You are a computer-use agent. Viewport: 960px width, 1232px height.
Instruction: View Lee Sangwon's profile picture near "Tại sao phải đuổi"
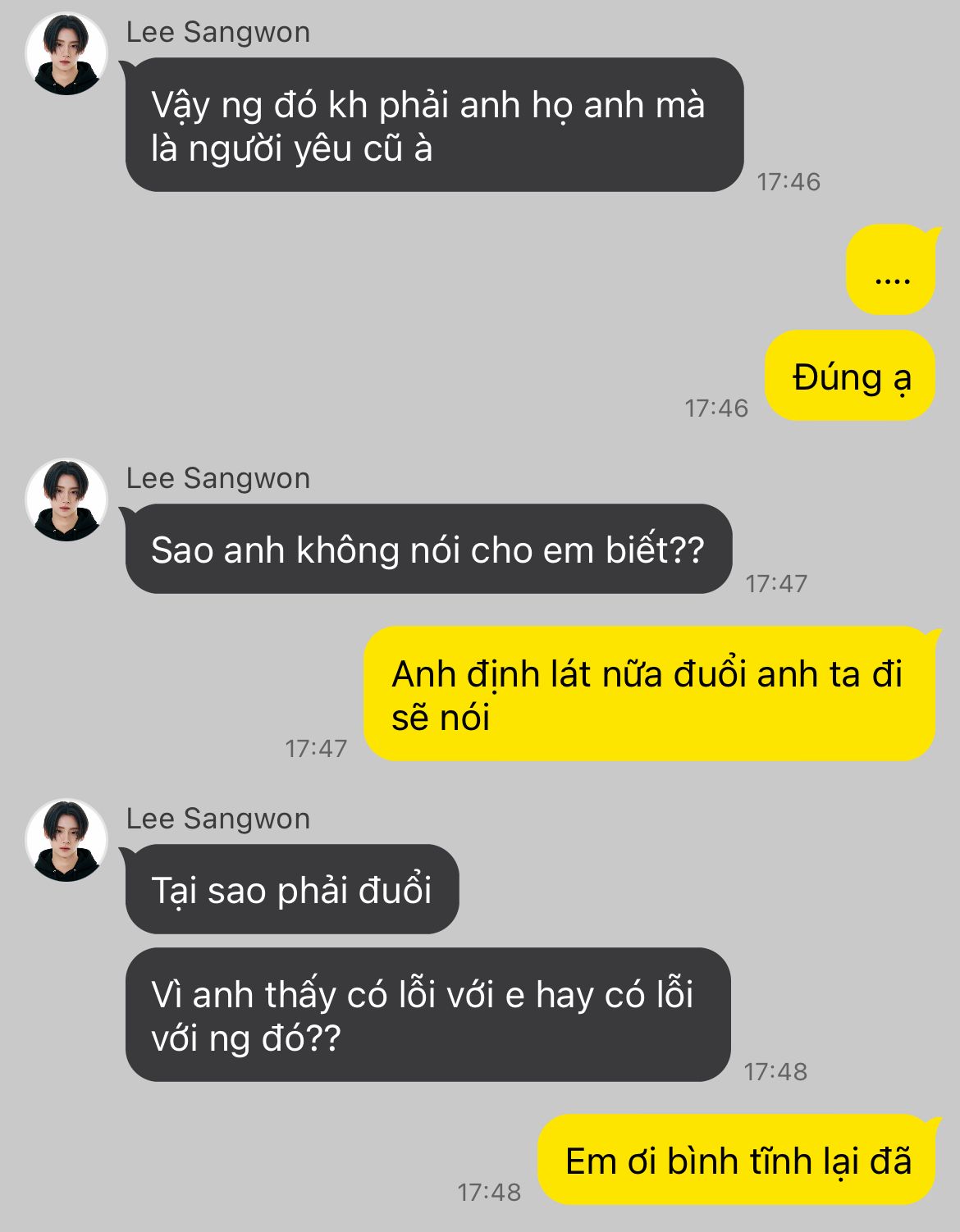coord(66,840)
